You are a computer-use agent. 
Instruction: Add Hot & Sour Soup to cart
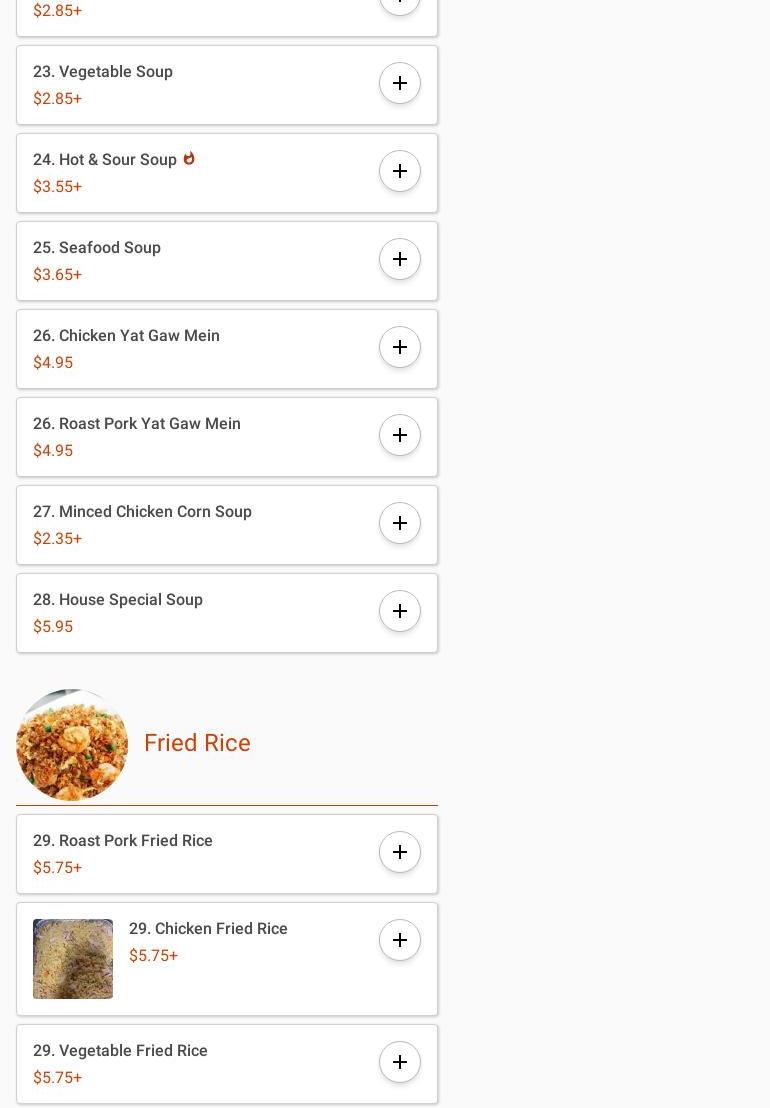point(400,171)
